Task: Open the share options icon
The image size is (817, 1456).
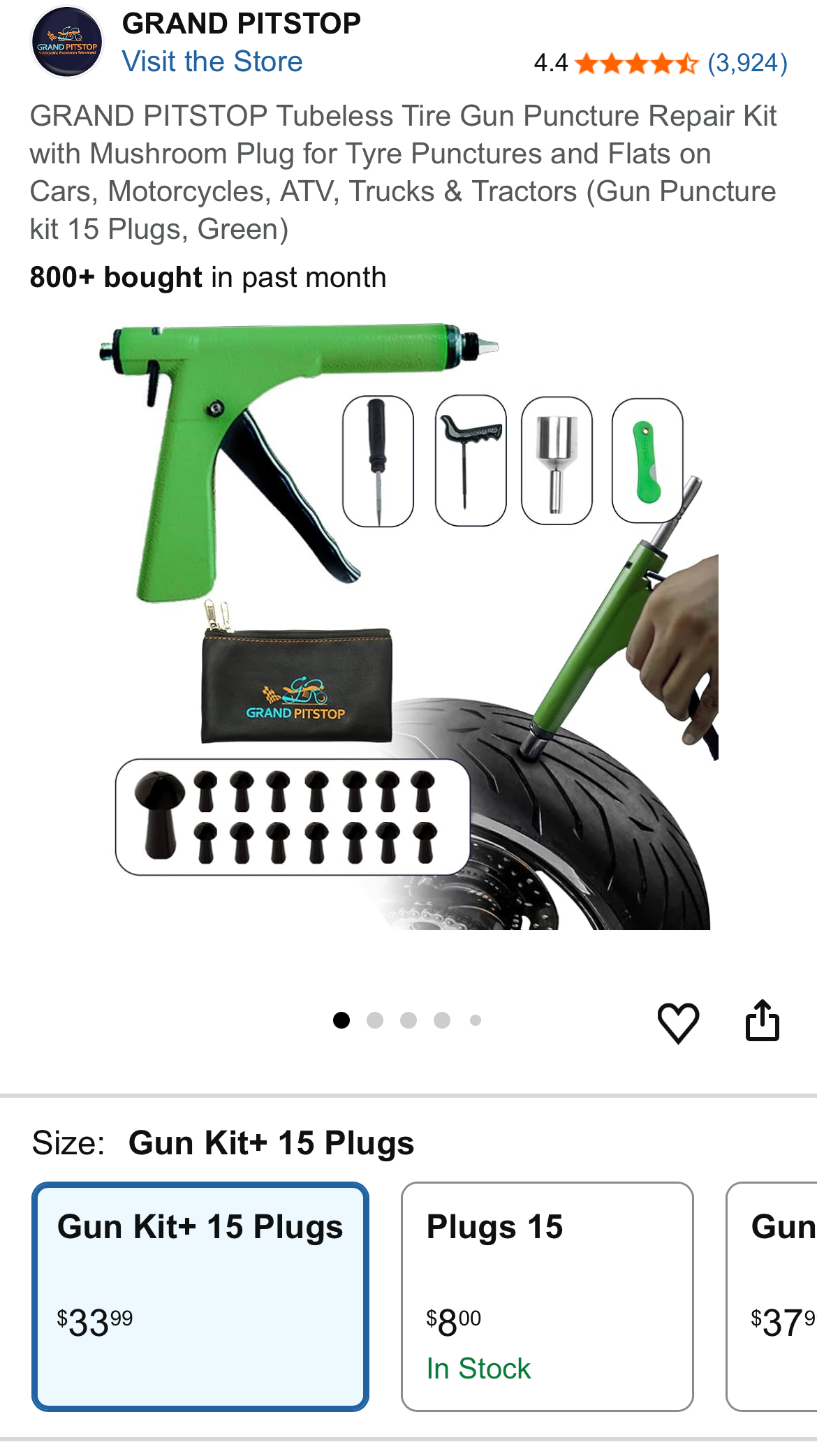Action: click(764, 1020)
